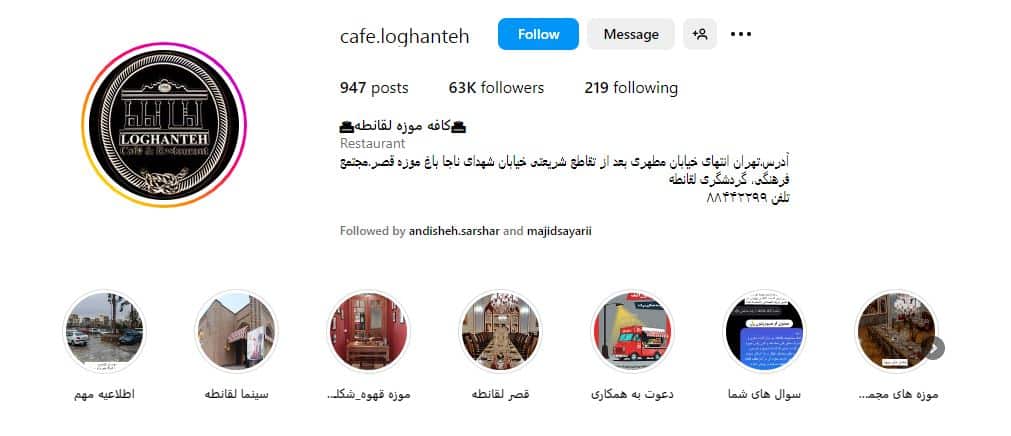Screen dimensions: 1011x436
Task: Open the سوال های شما highlight
Action: 763,331
